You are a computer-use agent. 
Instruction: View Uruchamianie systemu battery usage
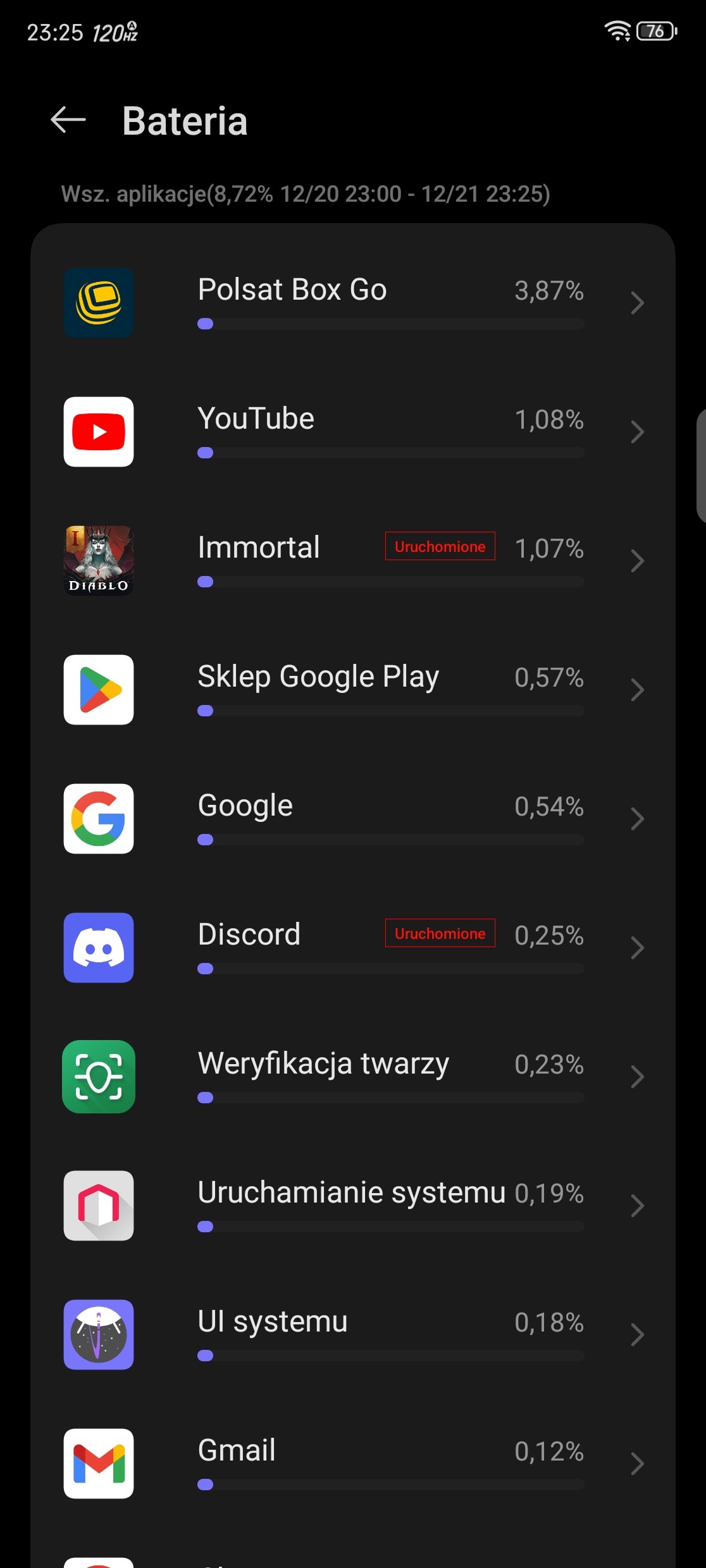(353, 1206)
